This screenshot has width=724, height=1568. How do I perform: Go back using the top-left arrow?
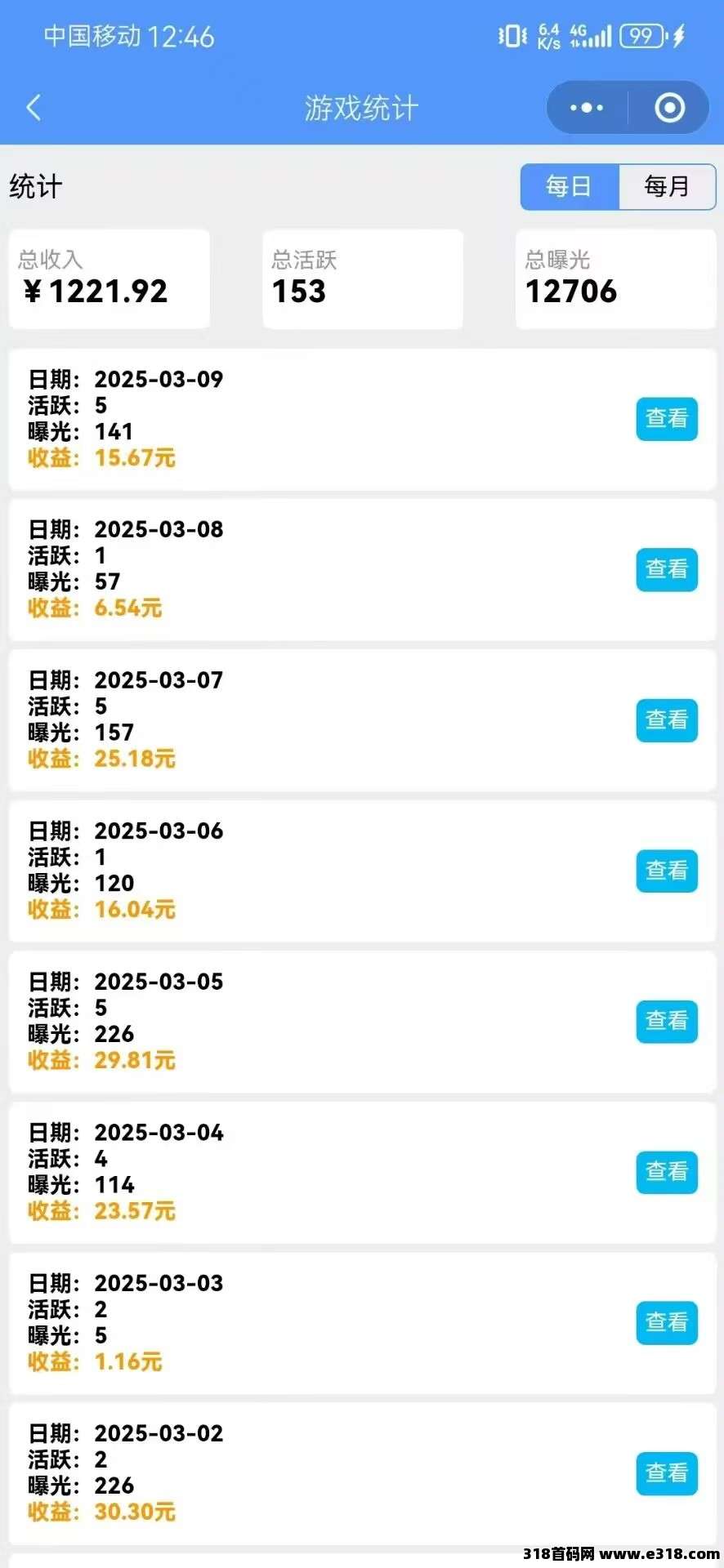[34, 107]
